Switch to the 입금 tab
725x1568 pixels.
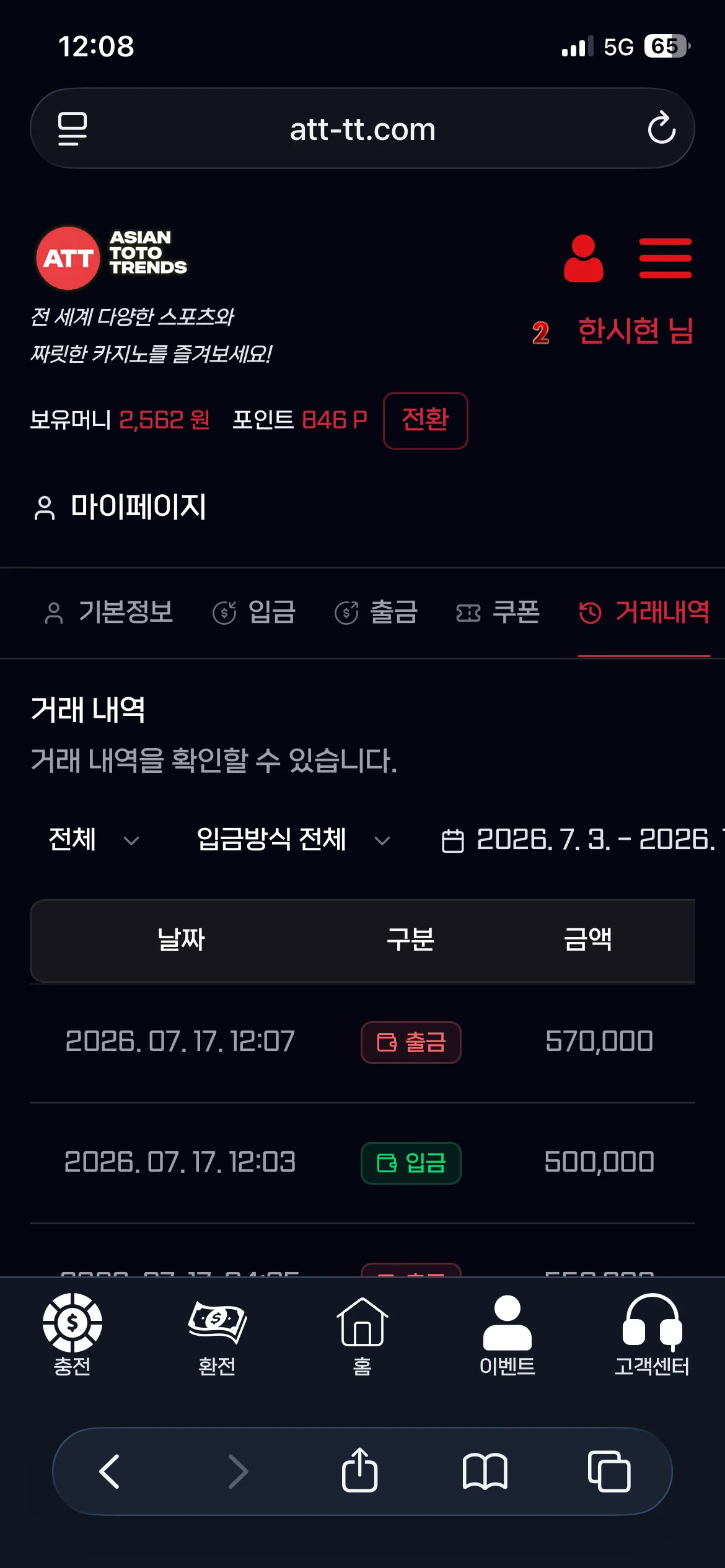pyautogui.click(x=254, y=612)
